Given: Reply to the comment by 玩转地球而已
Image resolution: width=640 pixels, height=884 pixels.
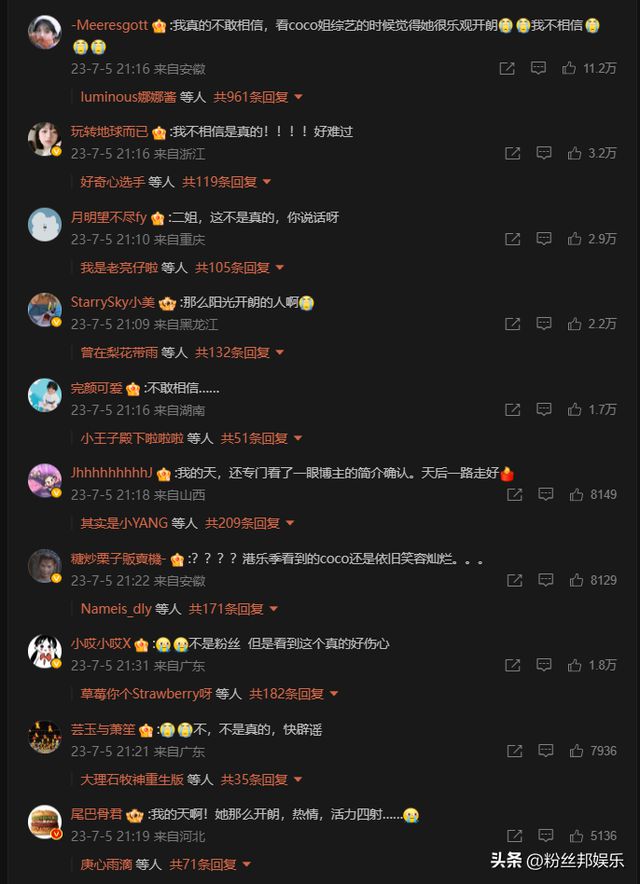Looking at the screenshot, I should point(543,153).
